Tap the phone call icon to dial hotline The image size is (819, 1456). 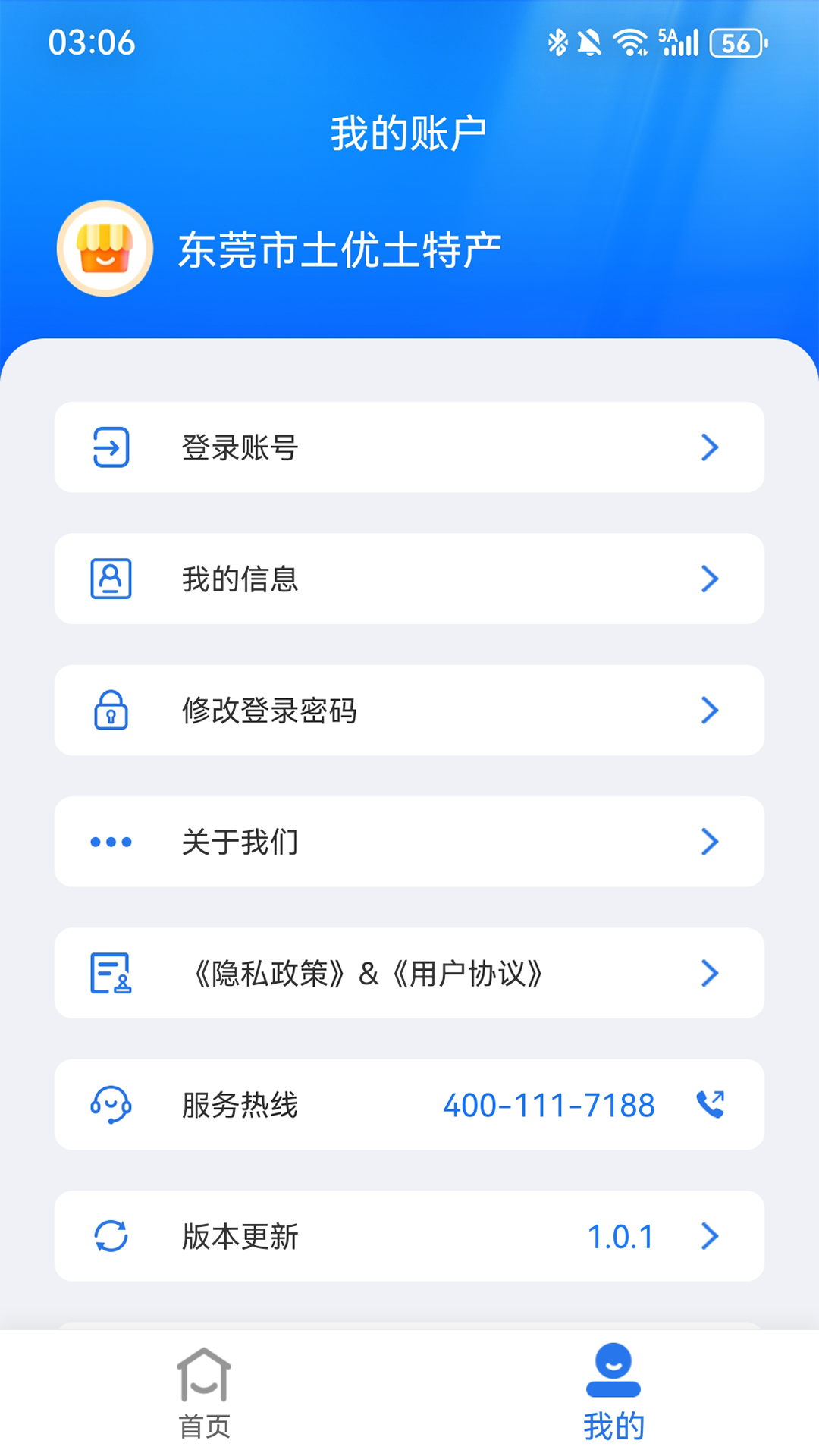[711, 1105]
